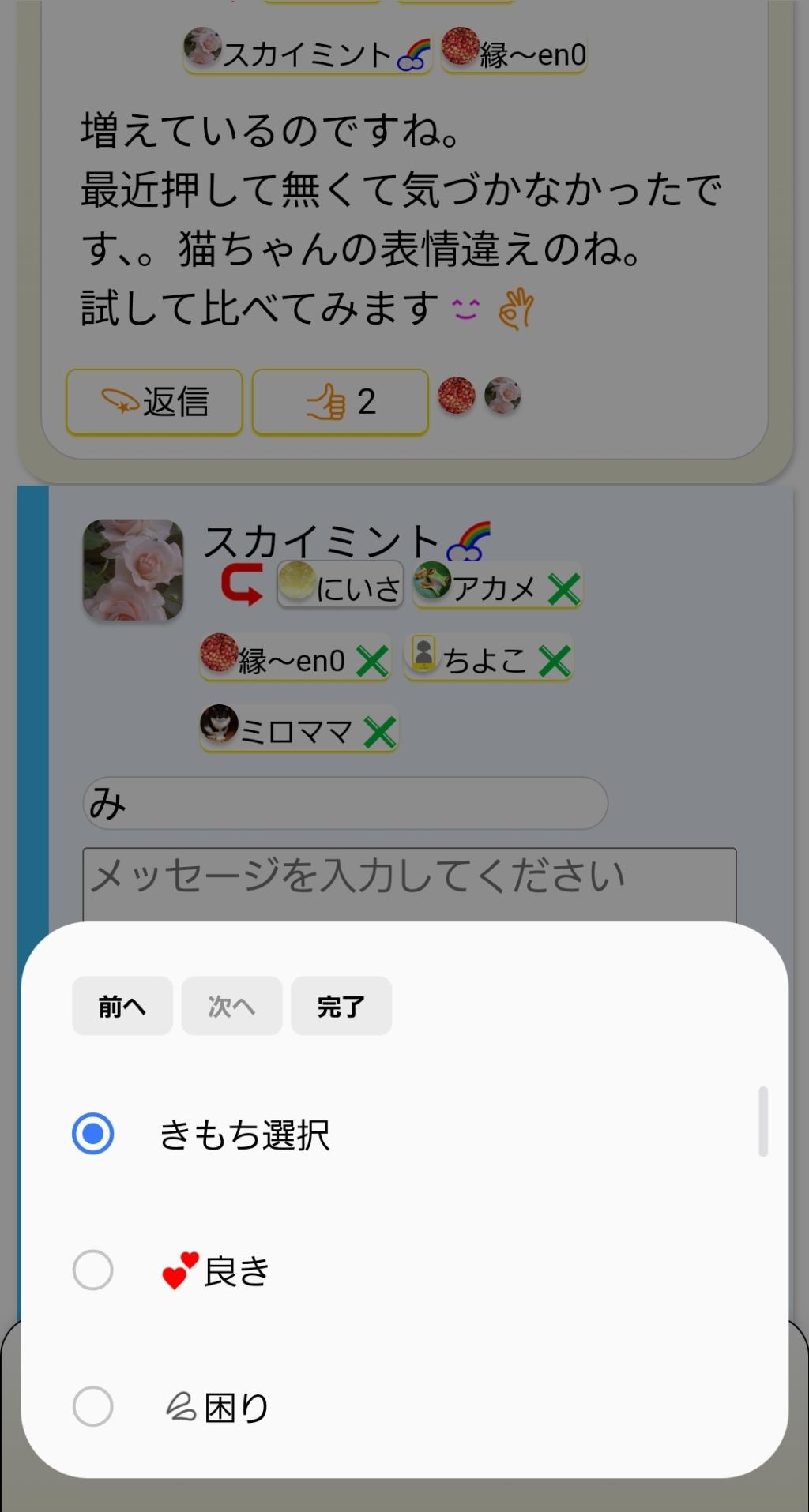The image size is (809, 1512).
Task: Remove ミロママ from reply recipients
Action: 379,733
